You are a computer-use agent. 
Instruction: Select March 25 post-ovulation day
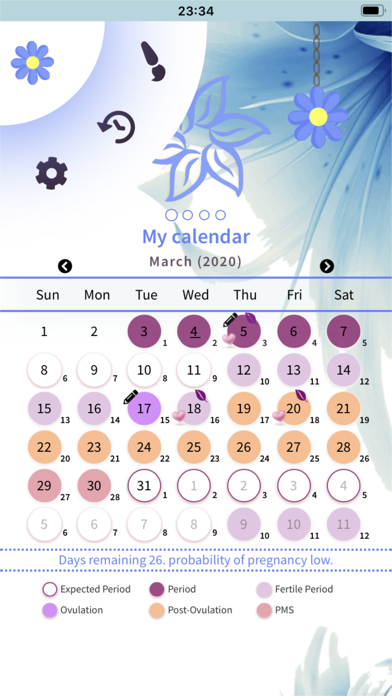coord(194,447)
